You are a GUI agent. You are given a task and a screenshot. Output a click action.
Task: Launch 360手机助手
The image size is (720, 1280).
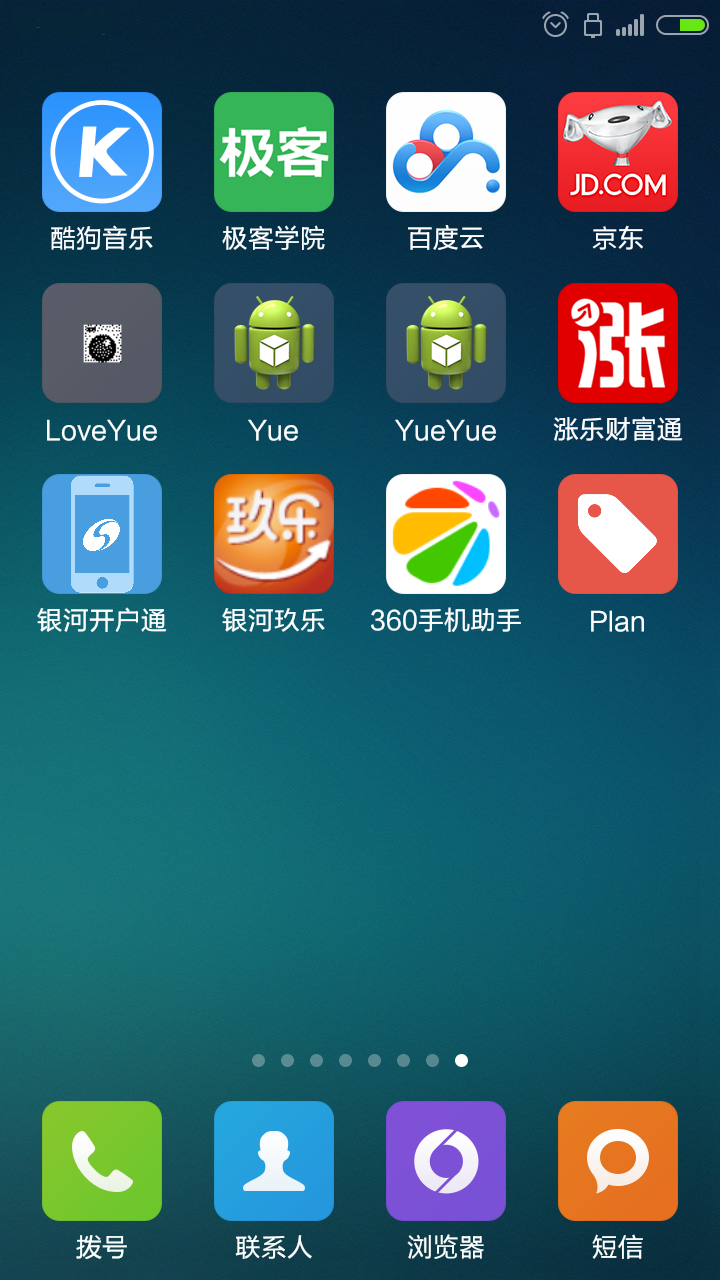(x=446, y=534)
